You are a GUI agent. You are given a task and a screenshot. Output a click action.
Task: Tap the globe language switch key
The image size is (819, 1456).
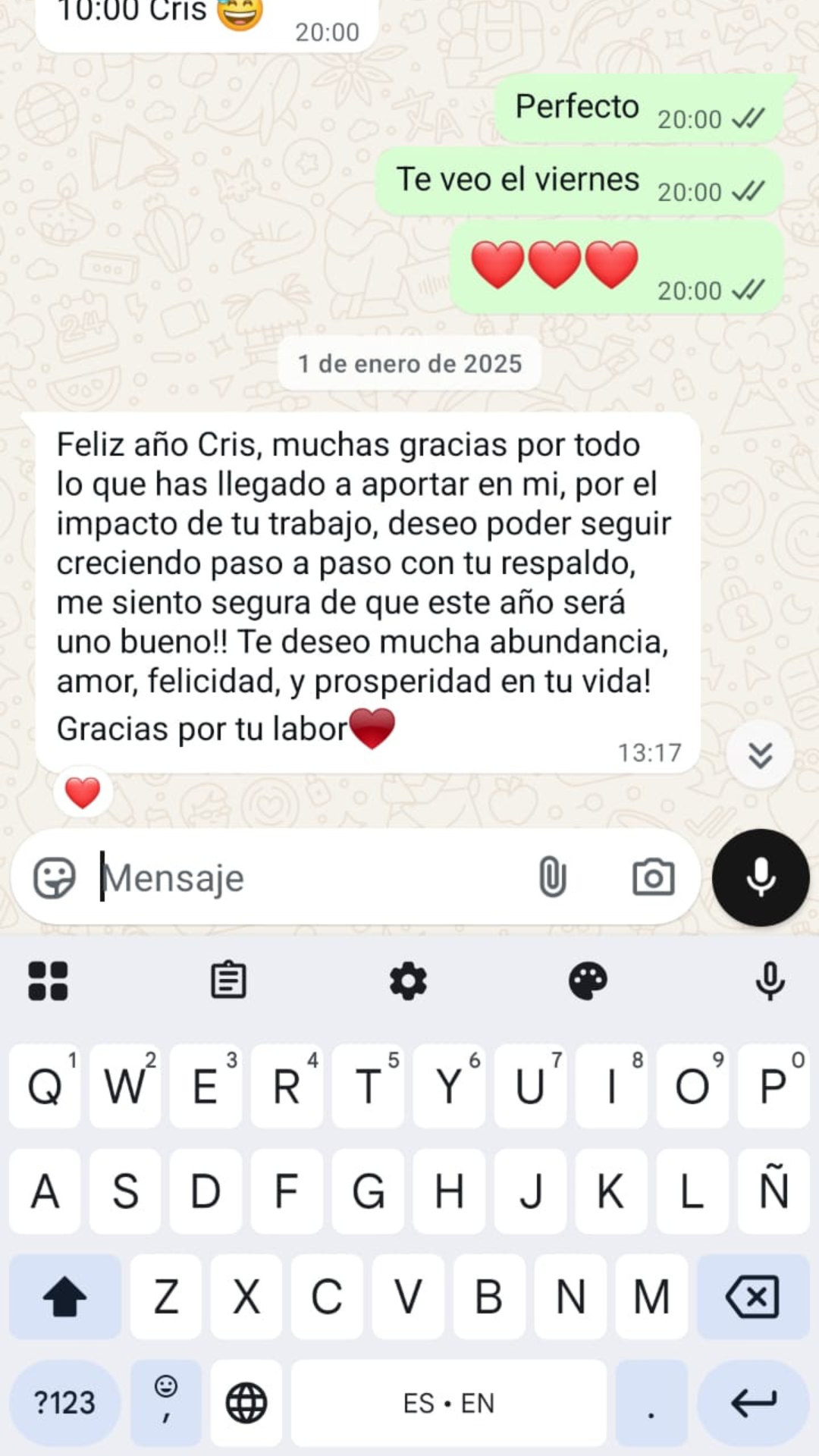pyautogui.click(x=246, y=1403)
